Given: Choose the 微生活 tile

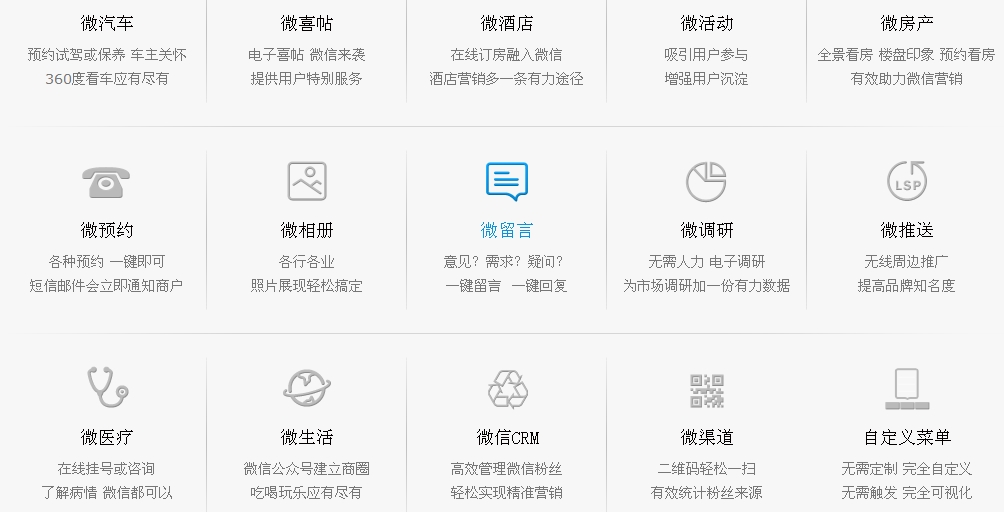Looking at the screenshot, I should click(x=306, y=436).
